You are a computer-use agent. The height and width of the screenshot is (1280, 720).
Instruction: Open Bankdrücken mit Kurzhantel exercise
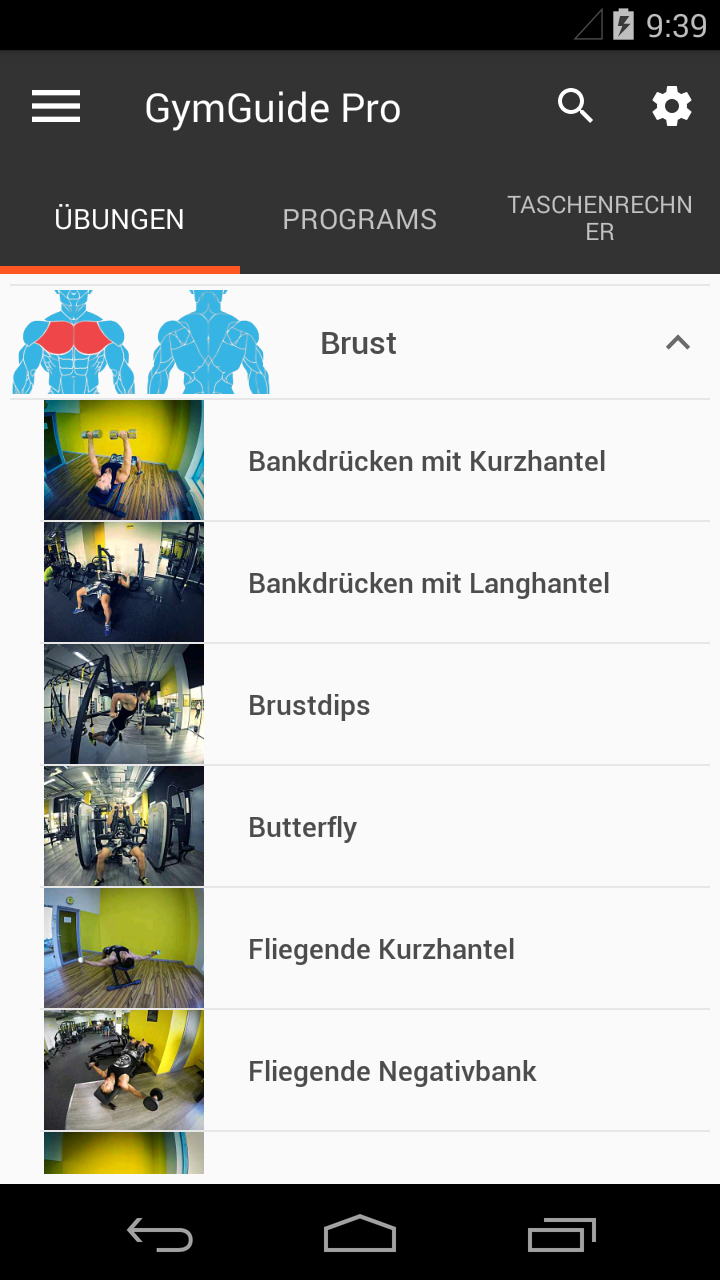(426, 461)
